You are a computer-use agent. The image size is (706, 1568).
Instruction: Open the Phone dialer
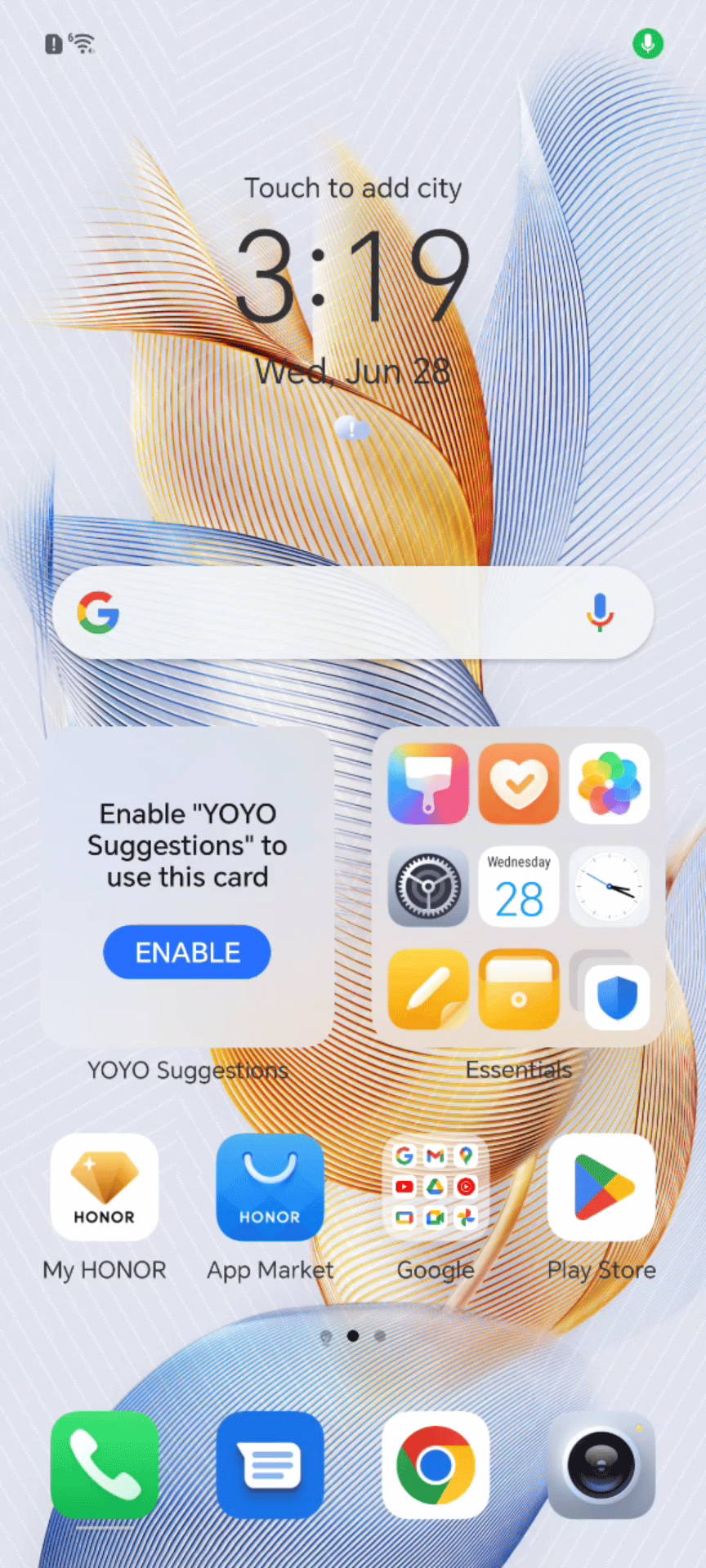(105, 1465)
